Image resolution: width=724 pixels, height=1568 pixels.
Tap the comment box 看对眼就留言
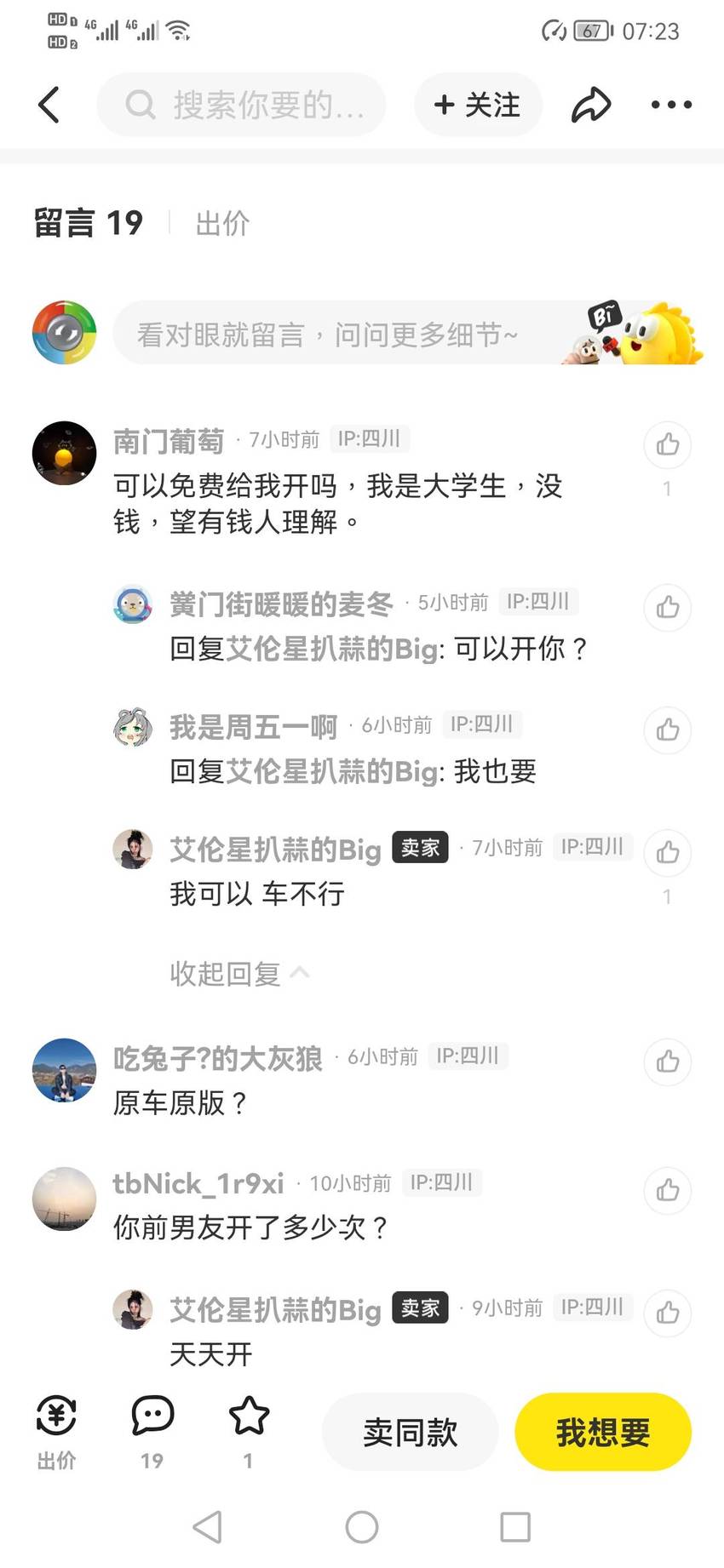click(x=408, y=333)
